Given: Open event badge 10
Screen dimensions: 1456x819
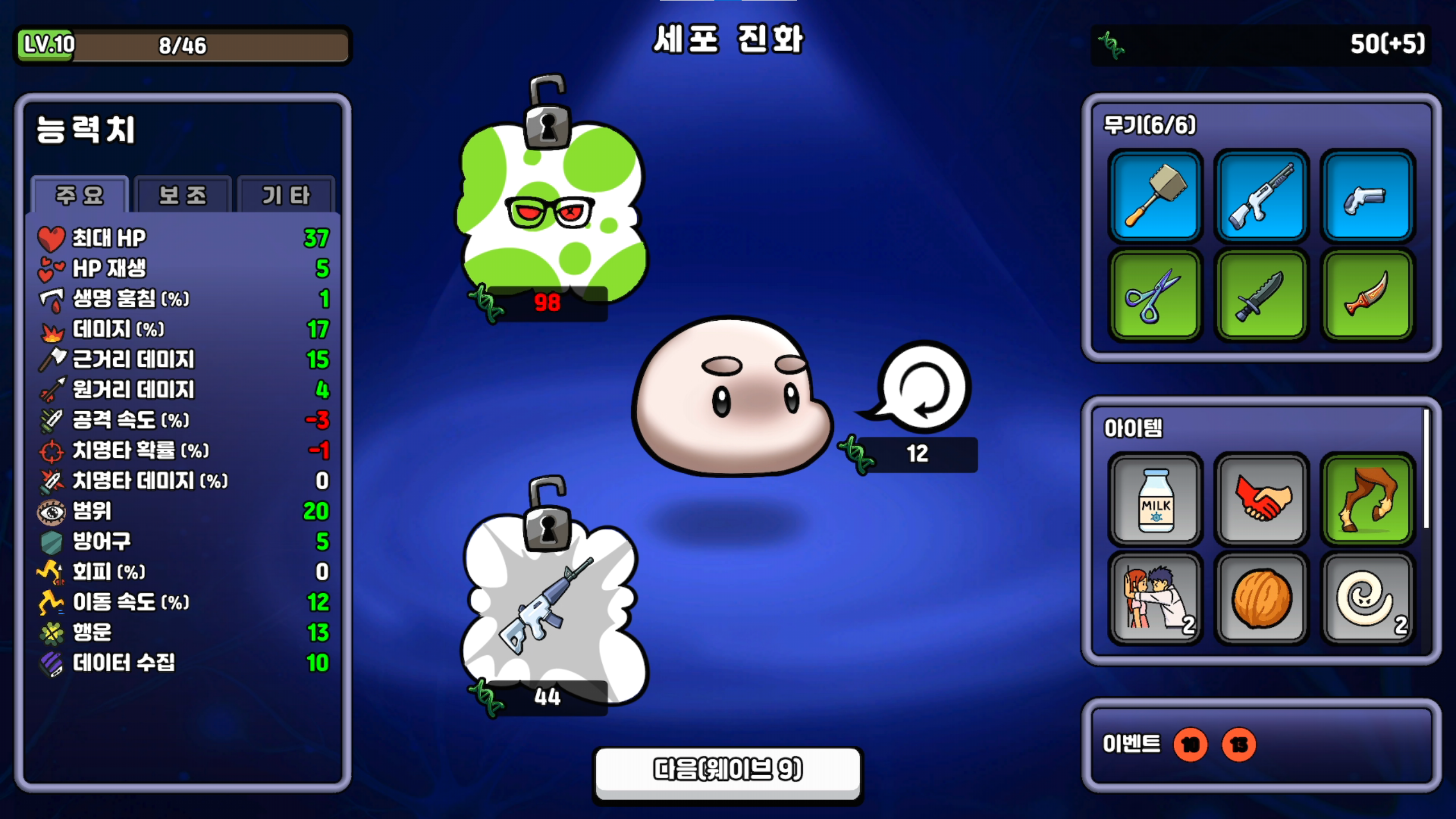Looking at the screenshot, I should (1190, 744).
